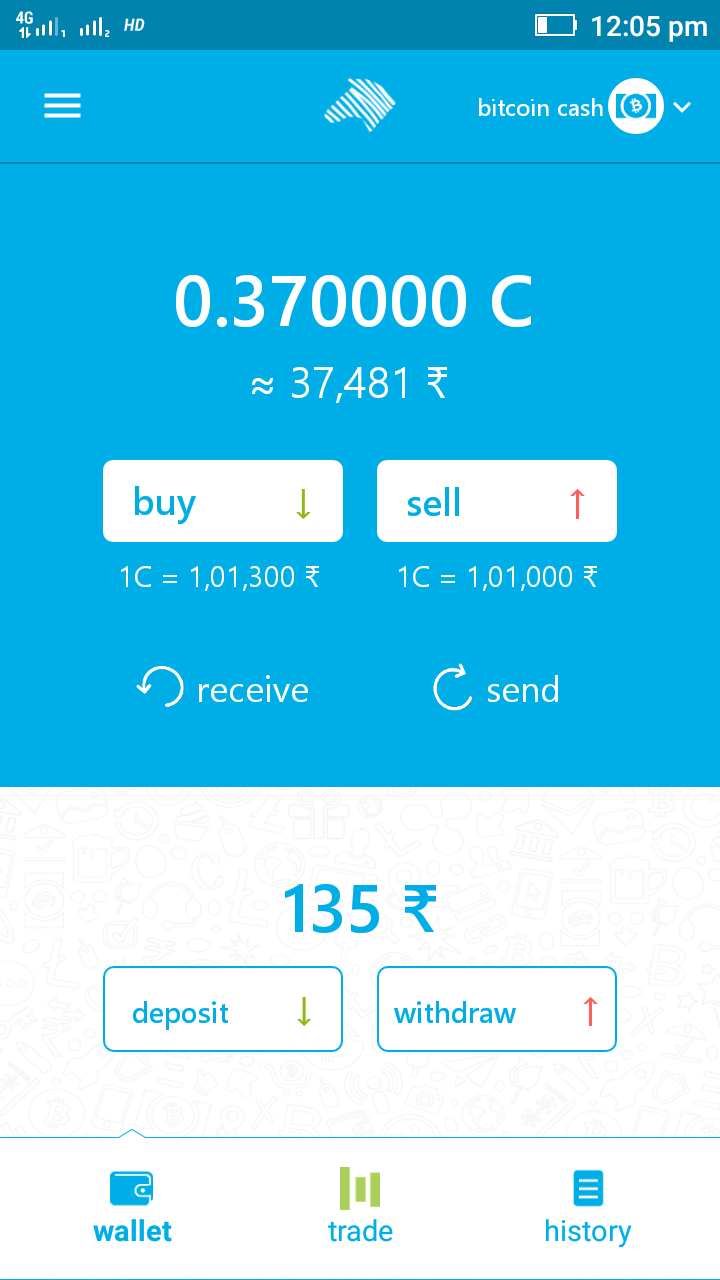This screenshot has width=720, height=1280.
Task: Open receive bitcoin cash option
Action: [x=223, y=689]
